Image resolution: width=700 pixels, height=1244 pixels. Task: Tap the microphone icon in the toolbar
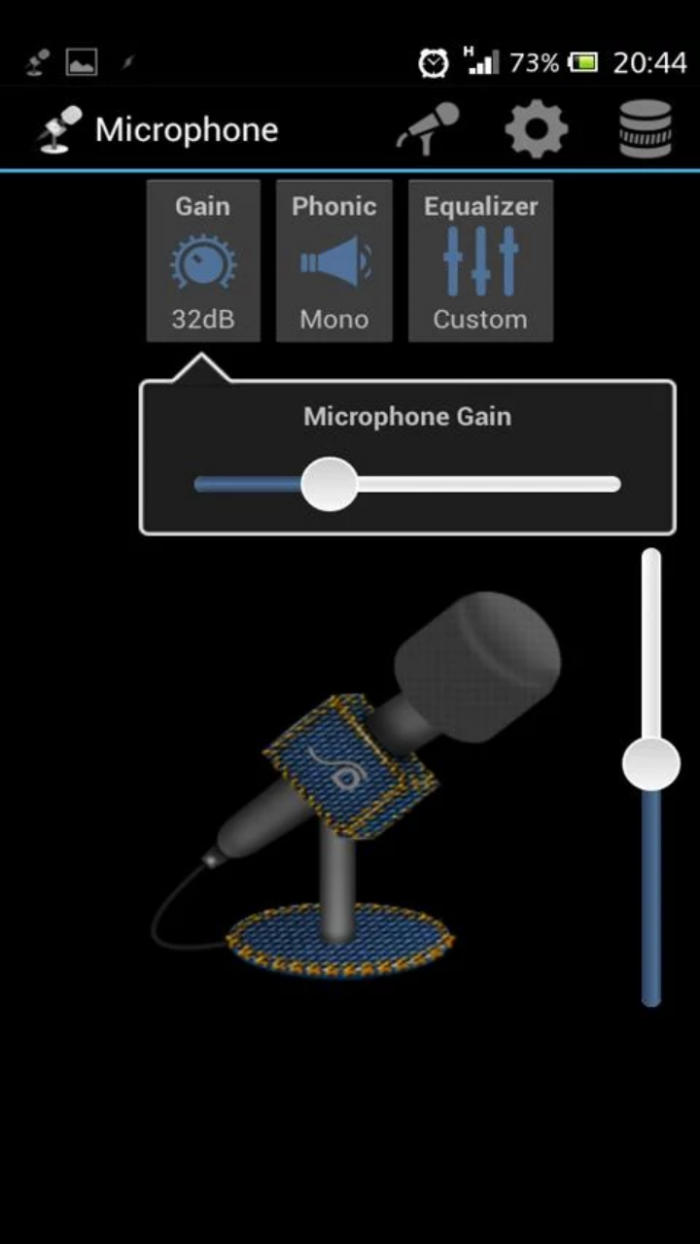pyautogui.click(x=428, y=129)
